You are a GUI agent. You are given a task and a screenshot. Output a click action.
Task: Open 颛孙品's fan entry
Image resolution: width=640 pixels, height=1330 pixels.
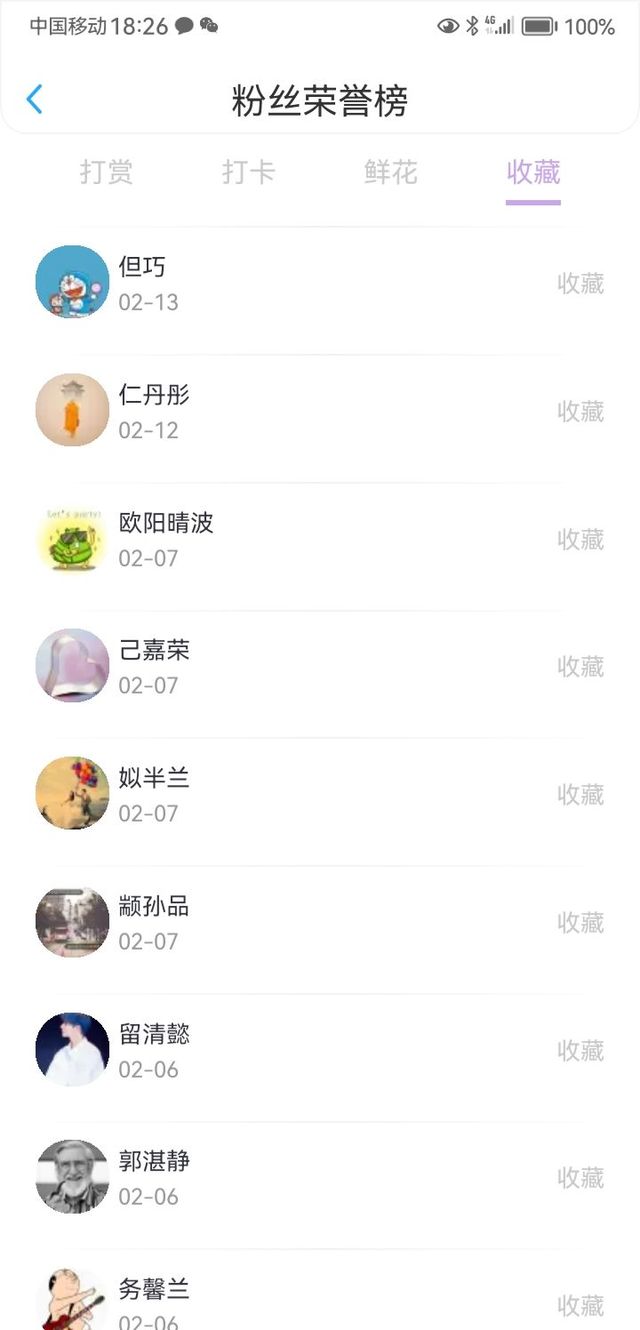(x=320, y=922)
